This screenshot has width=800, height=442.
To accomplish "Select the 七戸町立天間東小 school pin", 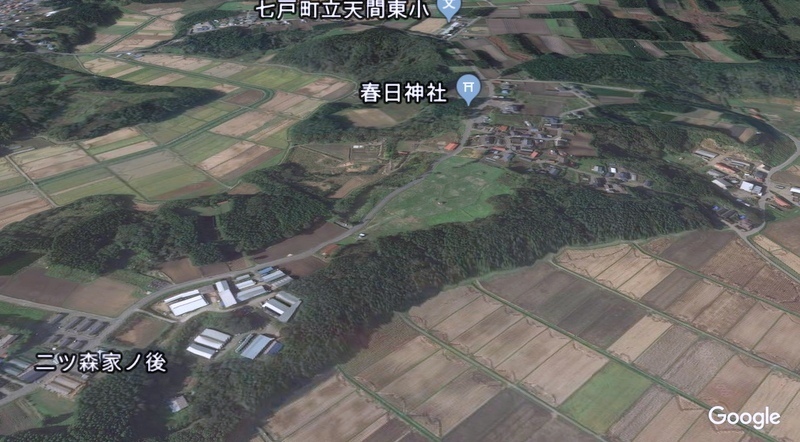I will [x=451, y=6].
